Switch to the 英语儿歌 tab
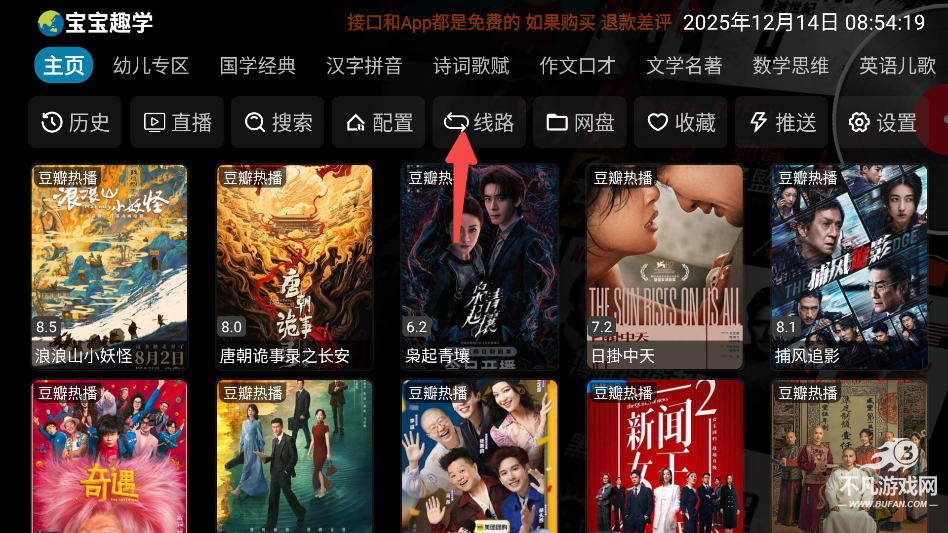Image resolution: width=948 pixels, height=533 pixels. coord(897,66)
